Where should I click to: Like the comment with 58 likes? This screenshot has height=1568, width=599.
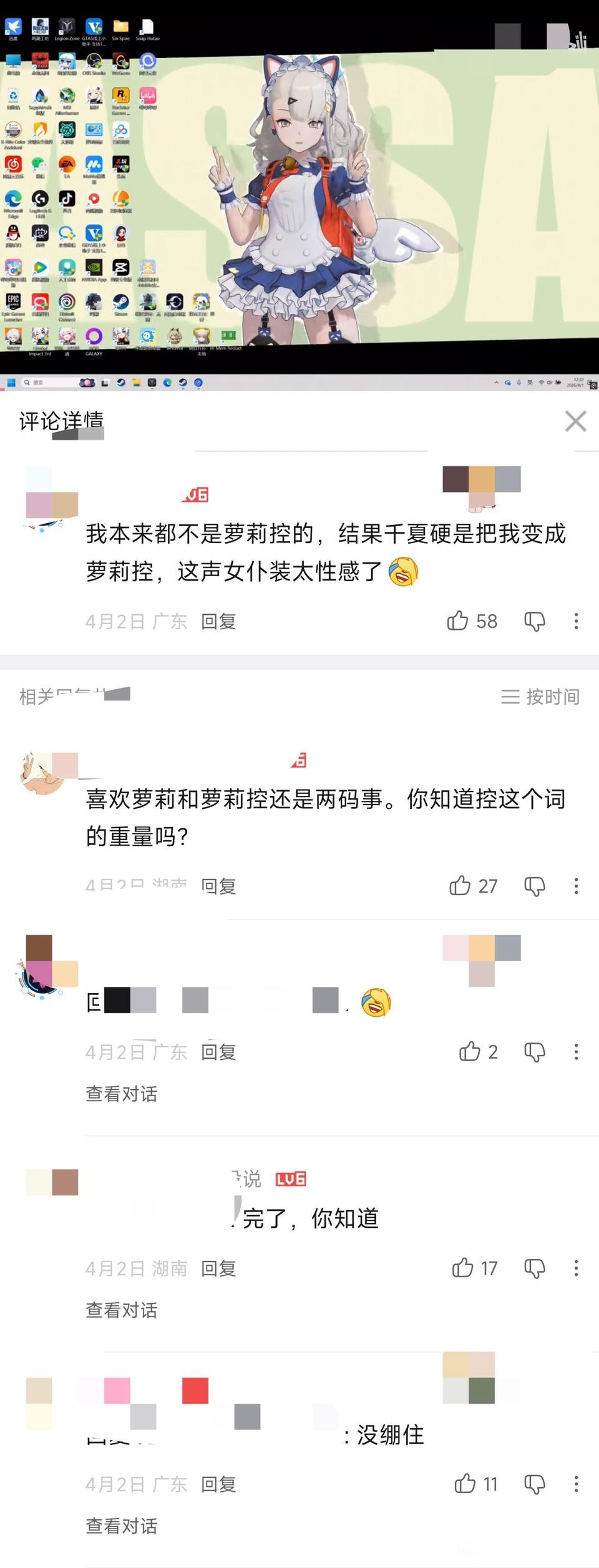tap(457, 621)
